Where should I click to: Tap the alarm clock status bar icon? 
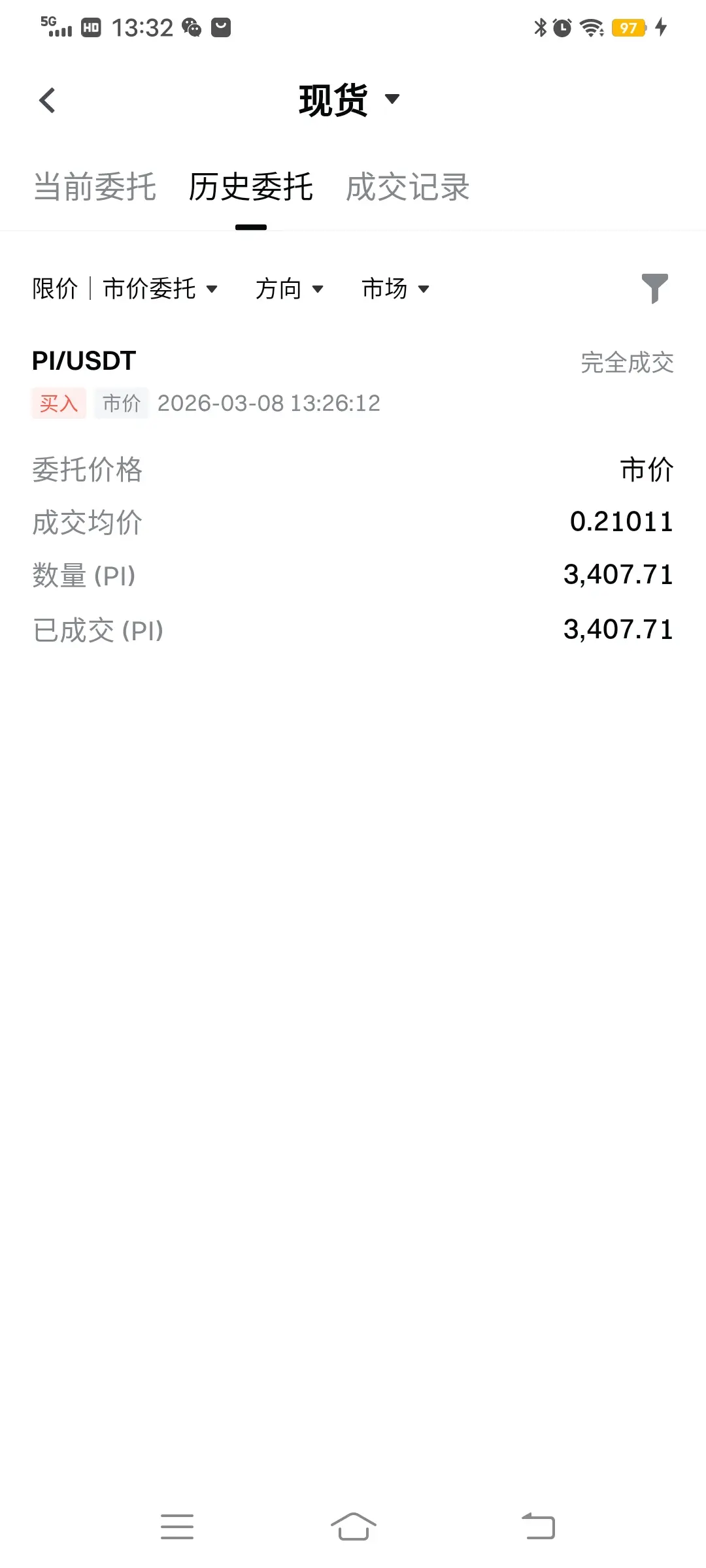coord(562,27)
